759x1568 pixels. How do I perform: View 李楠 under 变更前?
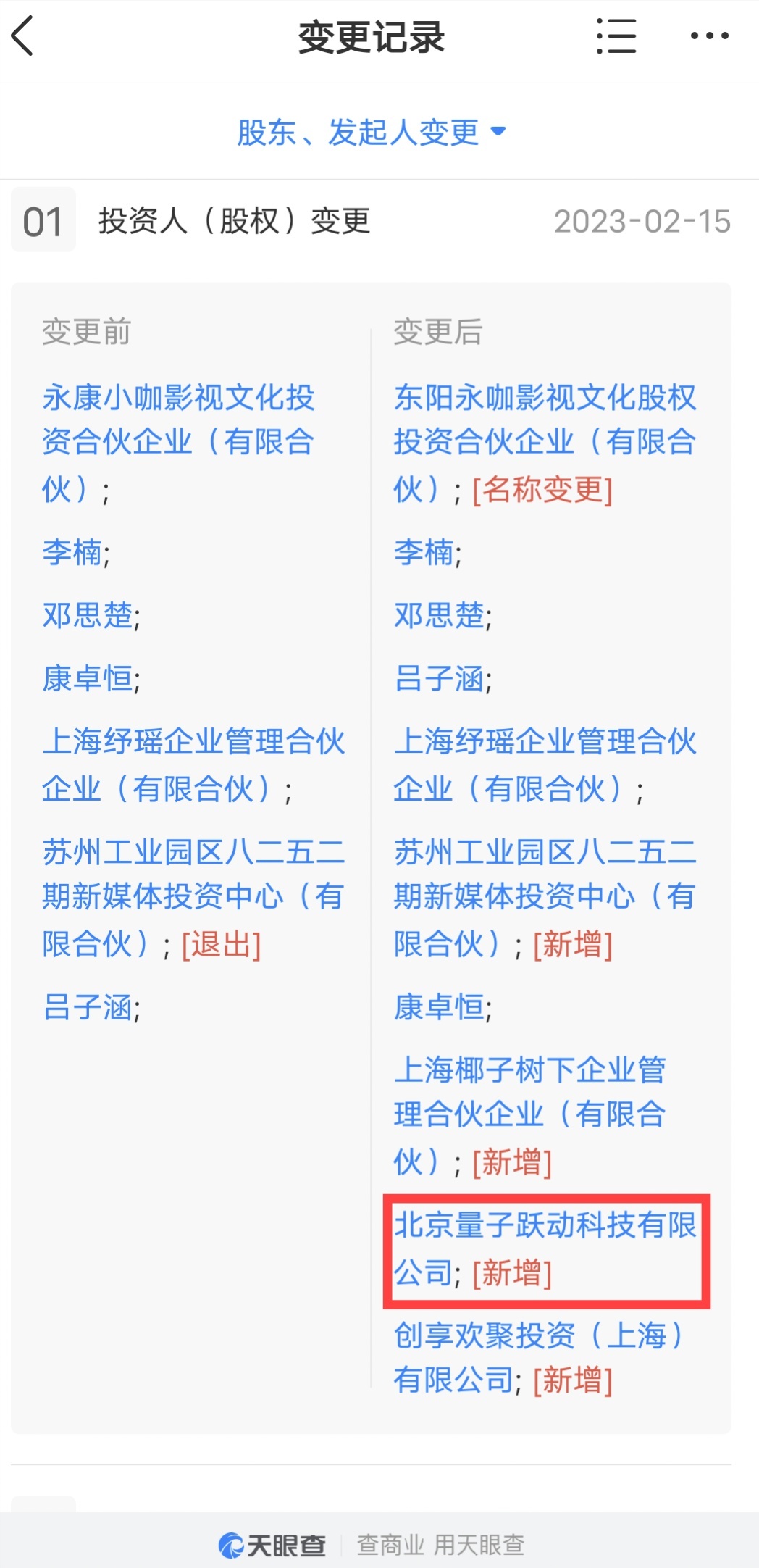(x=72, y=552)
